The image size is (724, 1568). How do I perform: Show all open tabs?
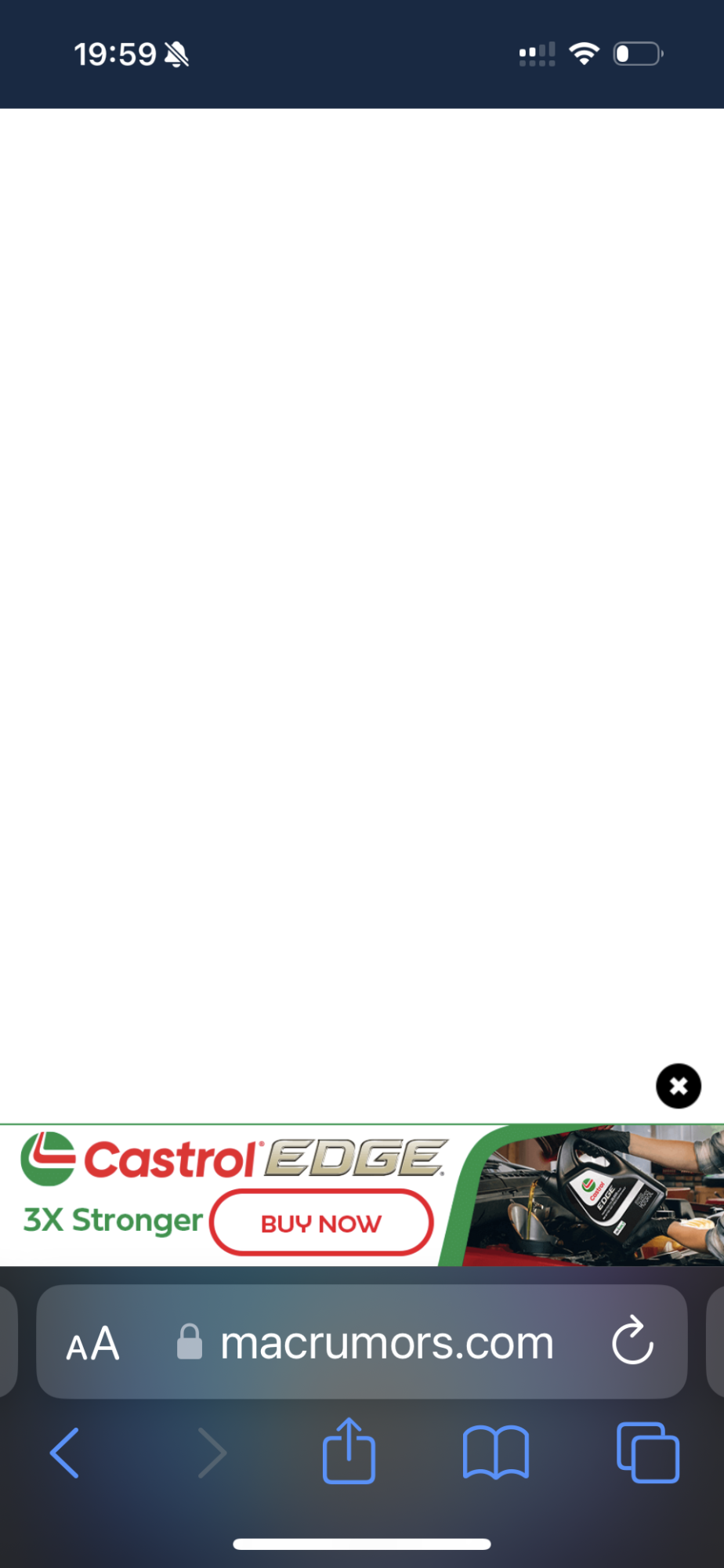648,1453
